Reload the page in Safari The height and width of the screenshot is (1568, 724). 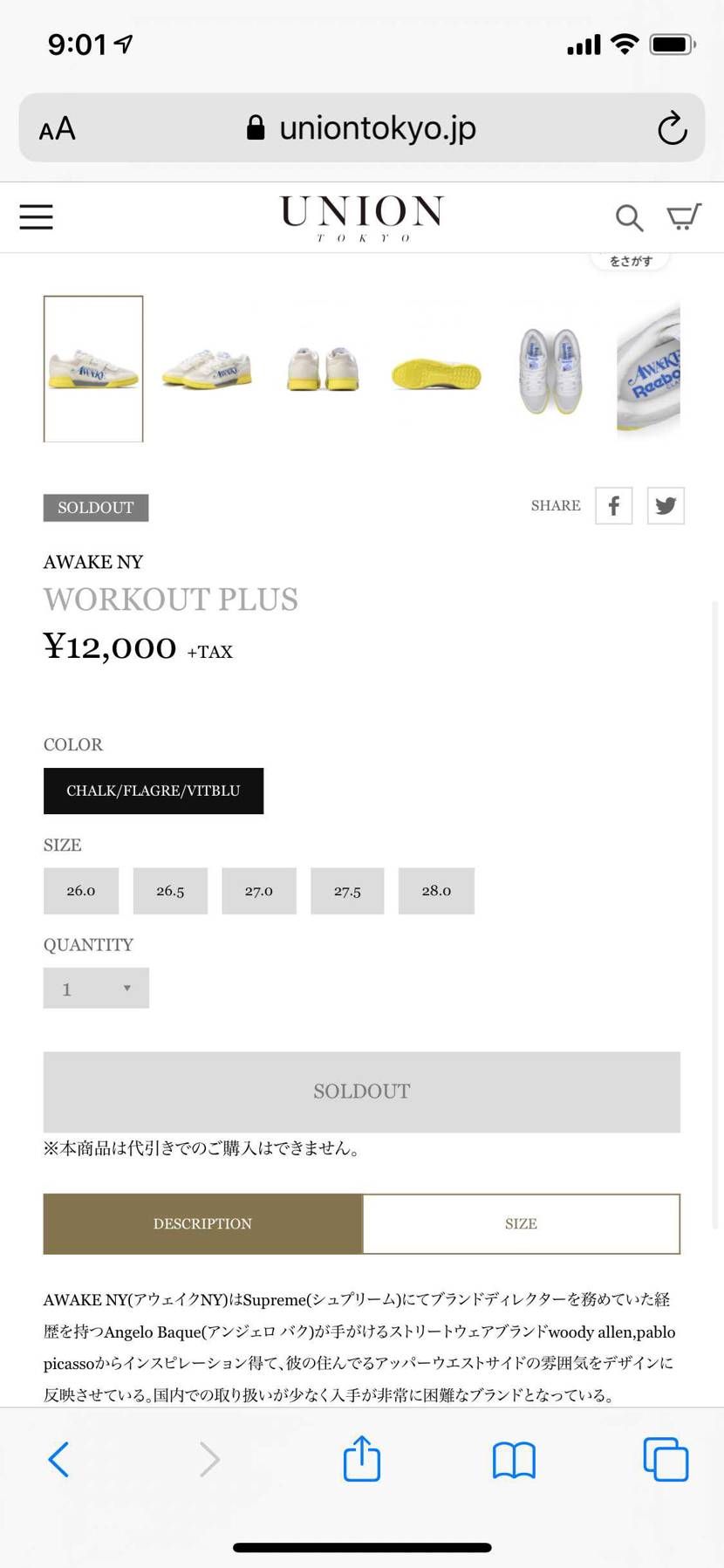pos(672,129)
